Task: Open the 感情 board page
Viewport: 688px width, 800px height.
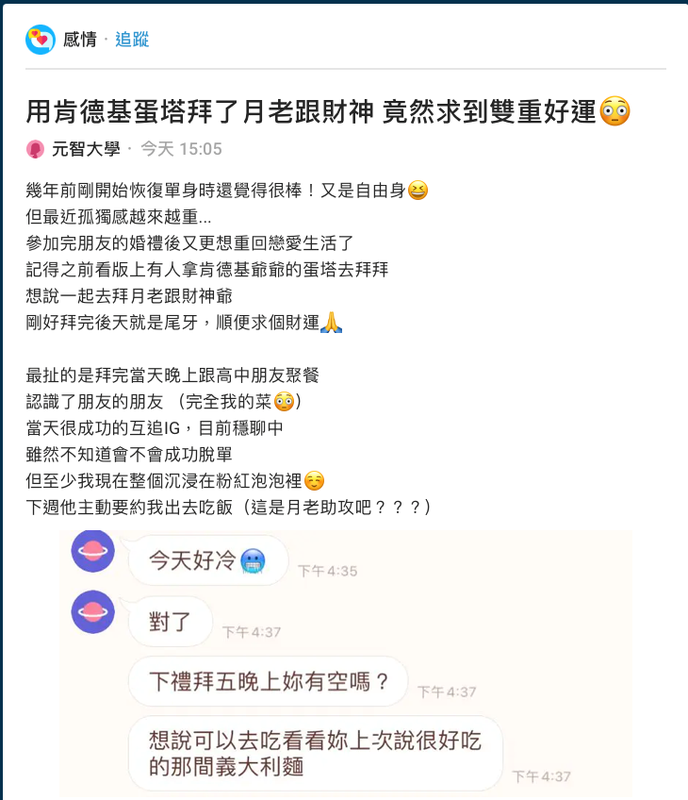Action: [79, 40]
